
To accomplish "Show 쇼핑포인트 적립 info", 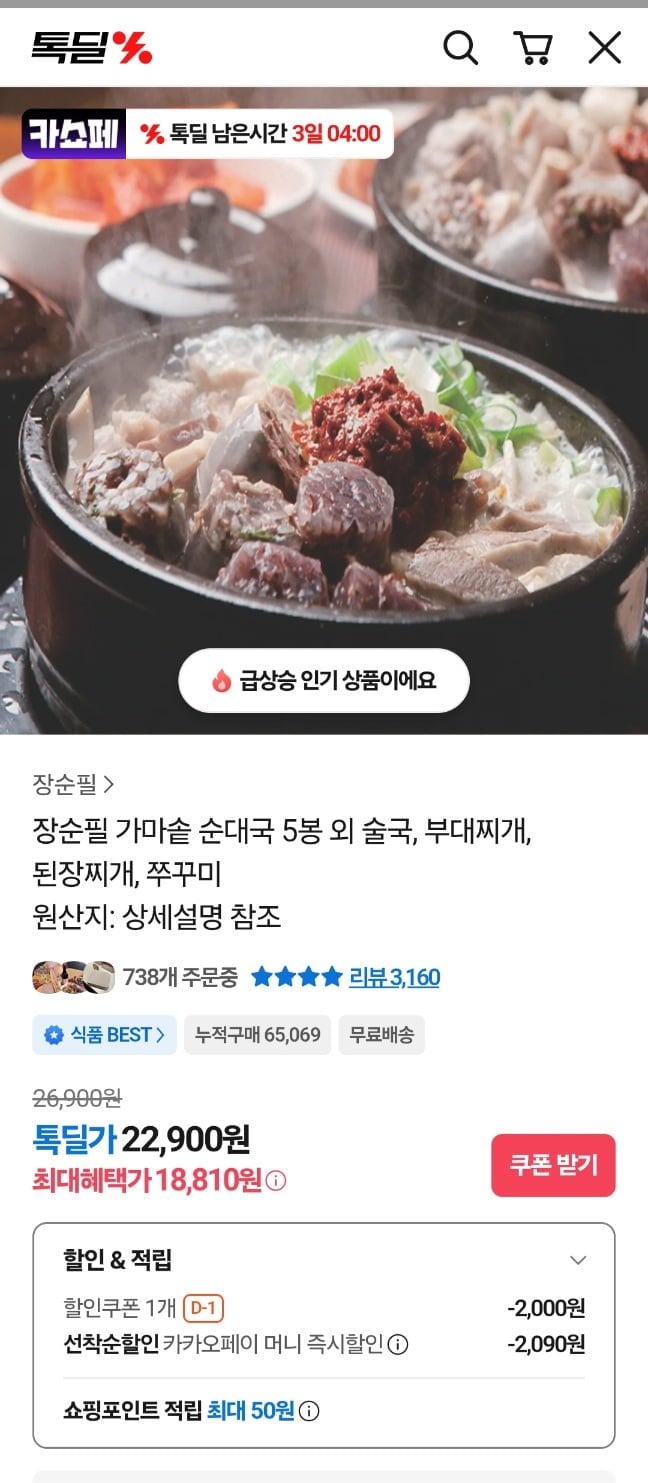I will 310,1411.
